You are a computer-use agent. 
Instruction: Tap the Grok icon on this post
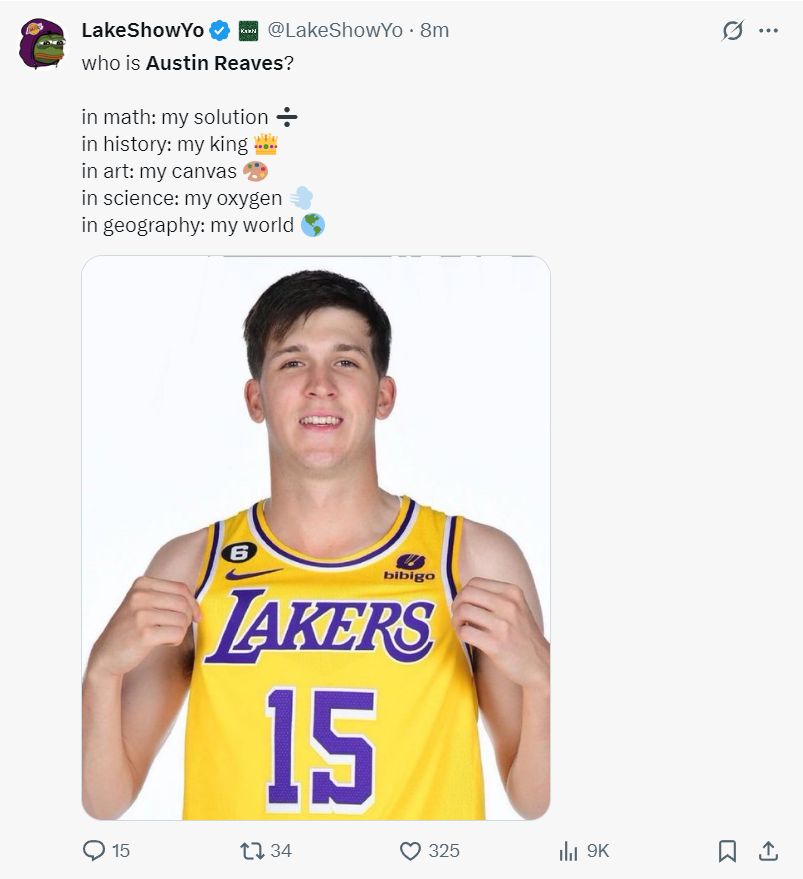click(x=733, y=31)
